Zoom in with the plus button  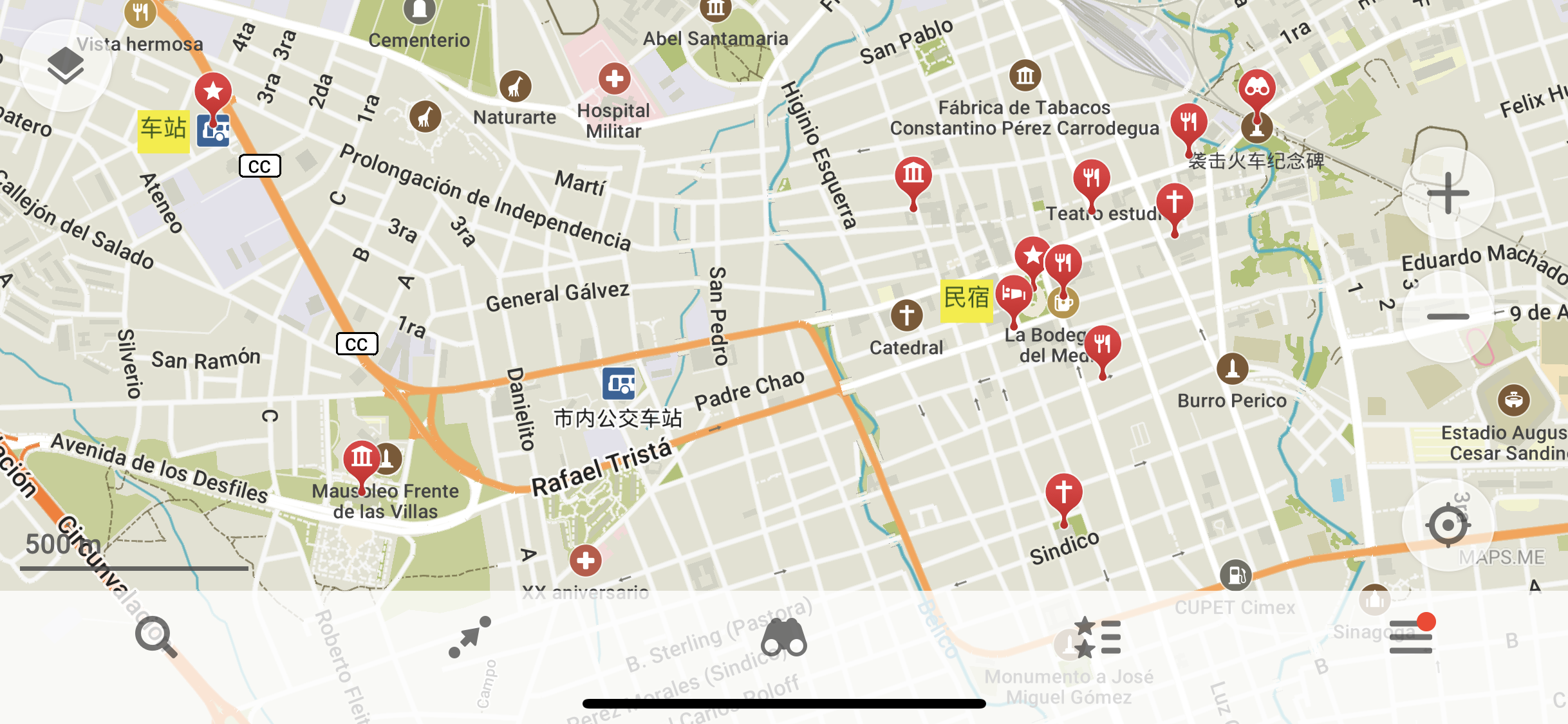click(x=1448, y=192)
